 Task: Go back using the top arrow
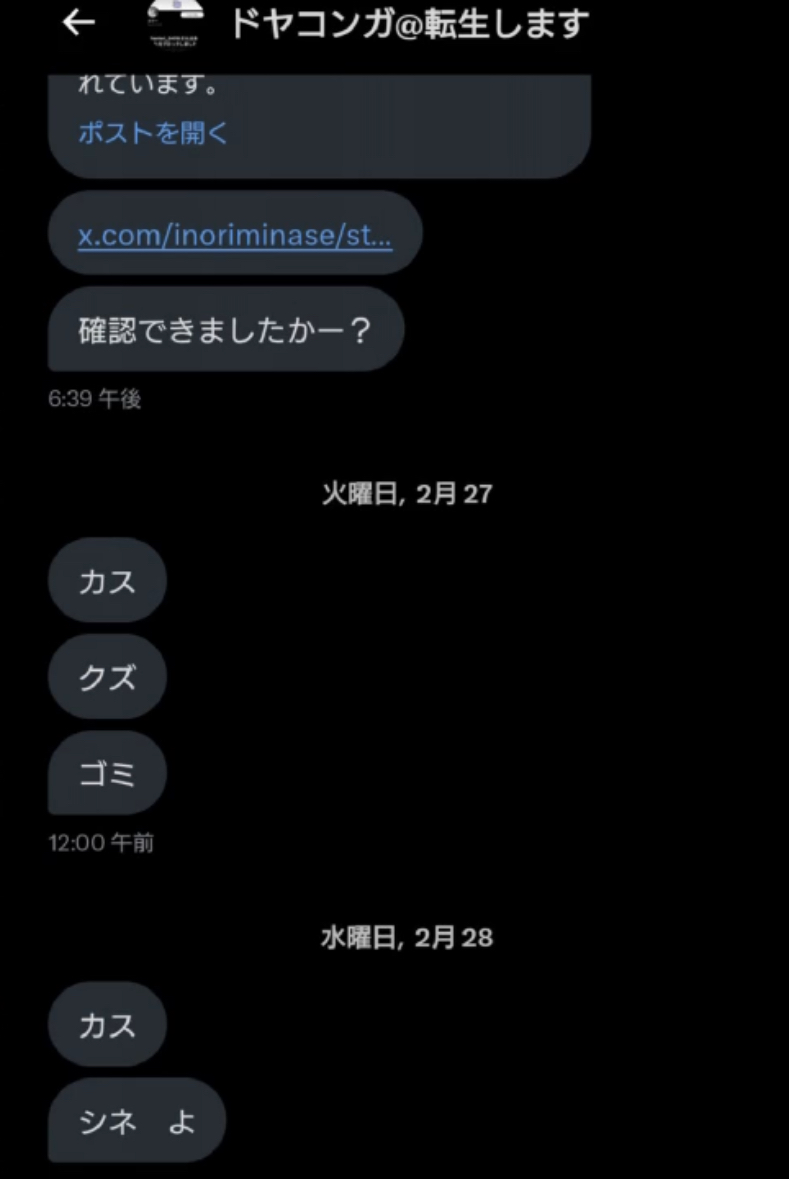(x=78, y=23)
